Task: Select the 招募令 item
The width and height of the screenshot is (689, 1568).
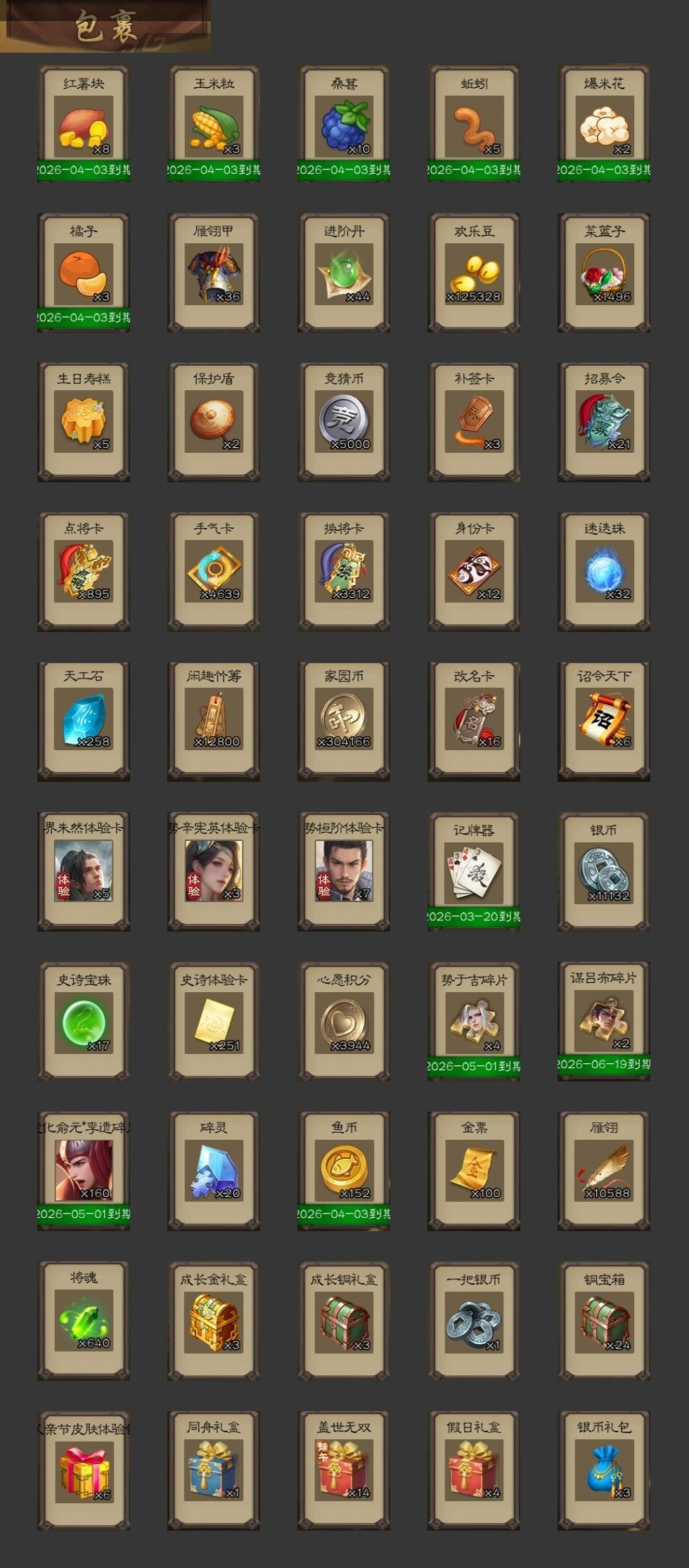Action: click(x=603, y=422)
